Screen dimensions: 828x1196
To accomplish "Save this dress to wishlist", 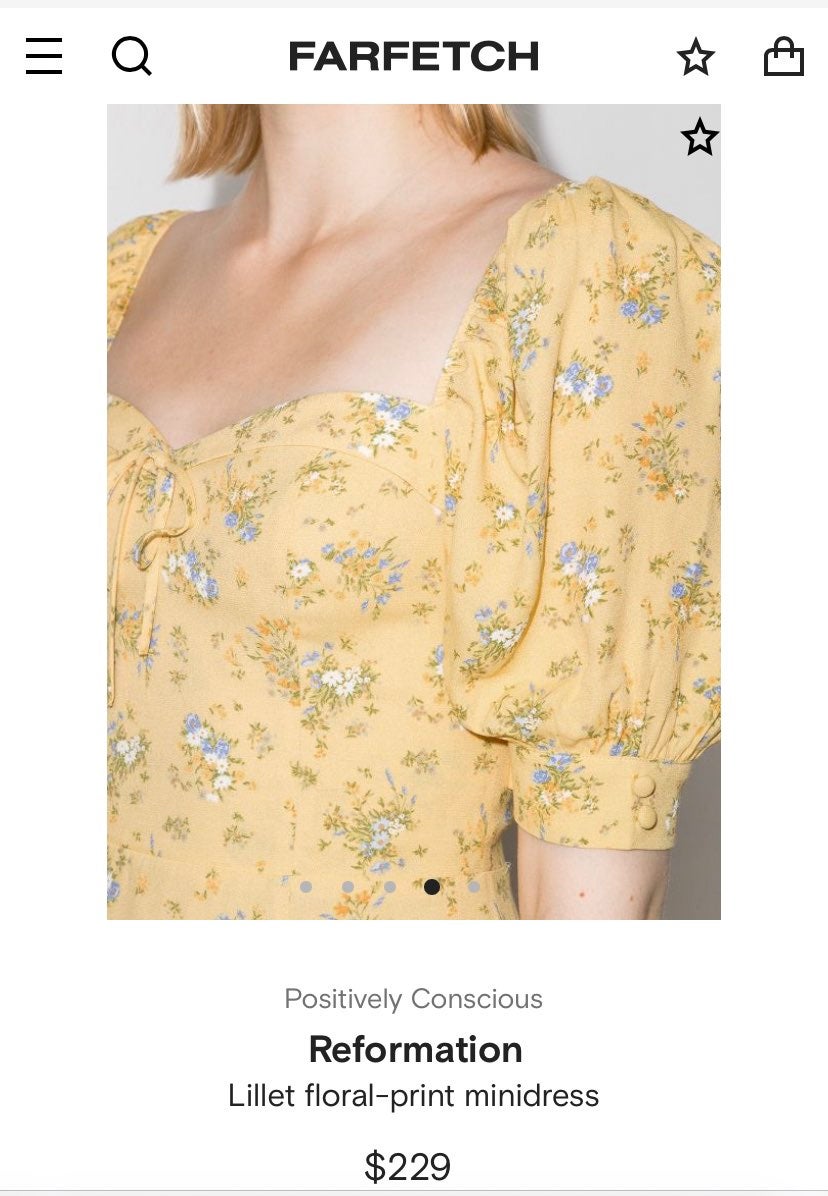I will tap(699, 138).
